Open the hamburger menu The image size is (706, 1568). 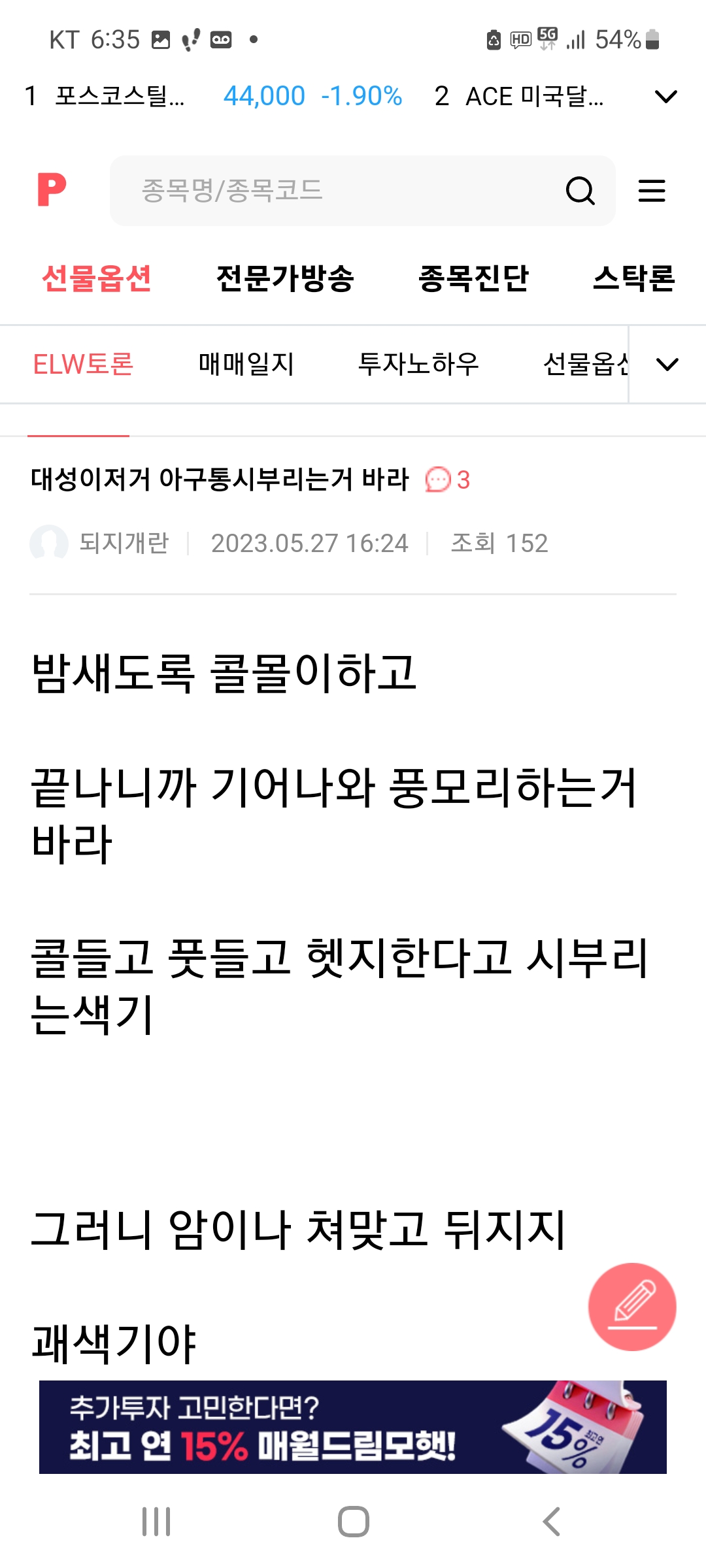[651, 191]
